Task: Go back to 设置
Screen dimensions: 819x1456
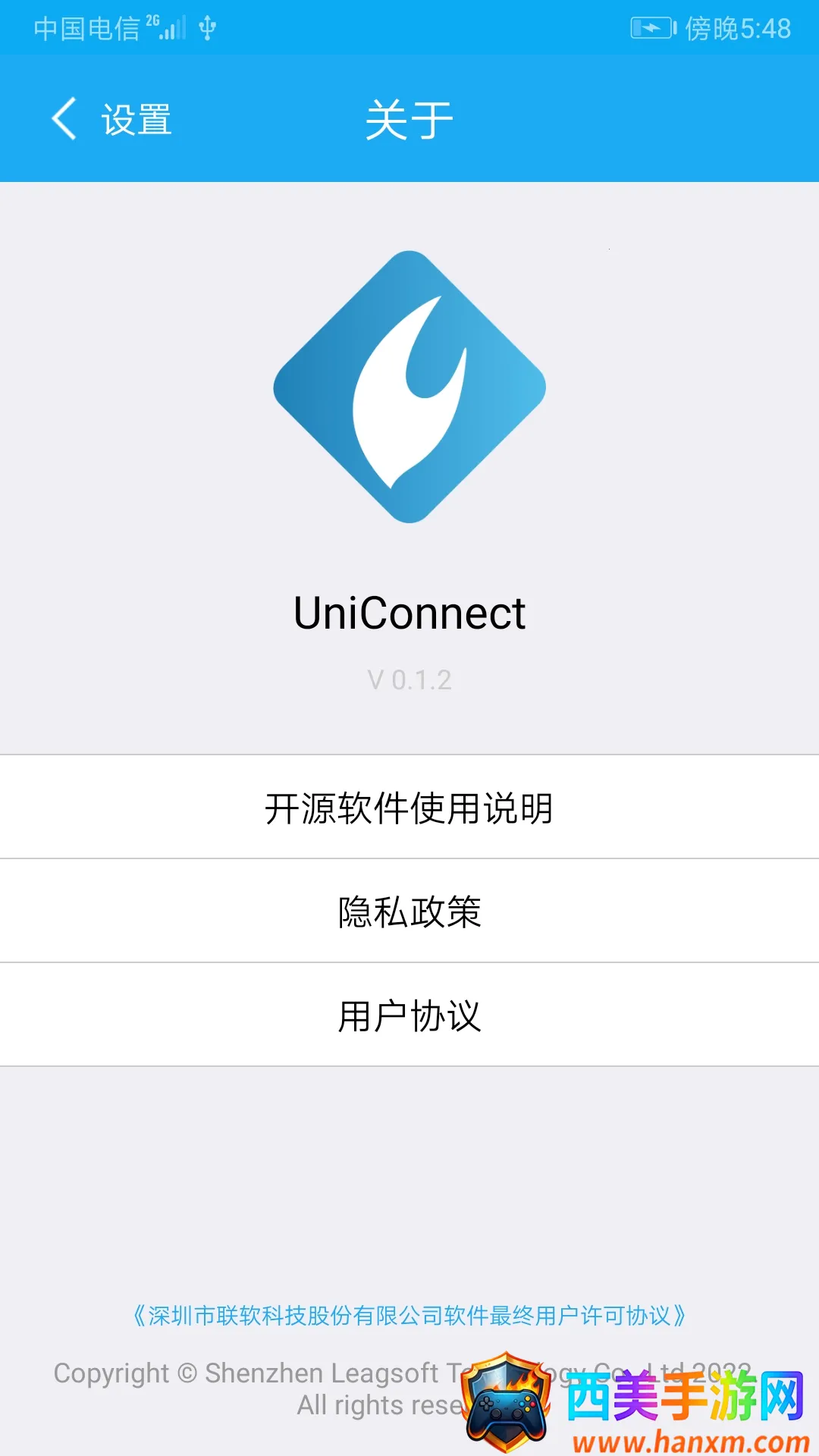Action: (x=112, y=120)
